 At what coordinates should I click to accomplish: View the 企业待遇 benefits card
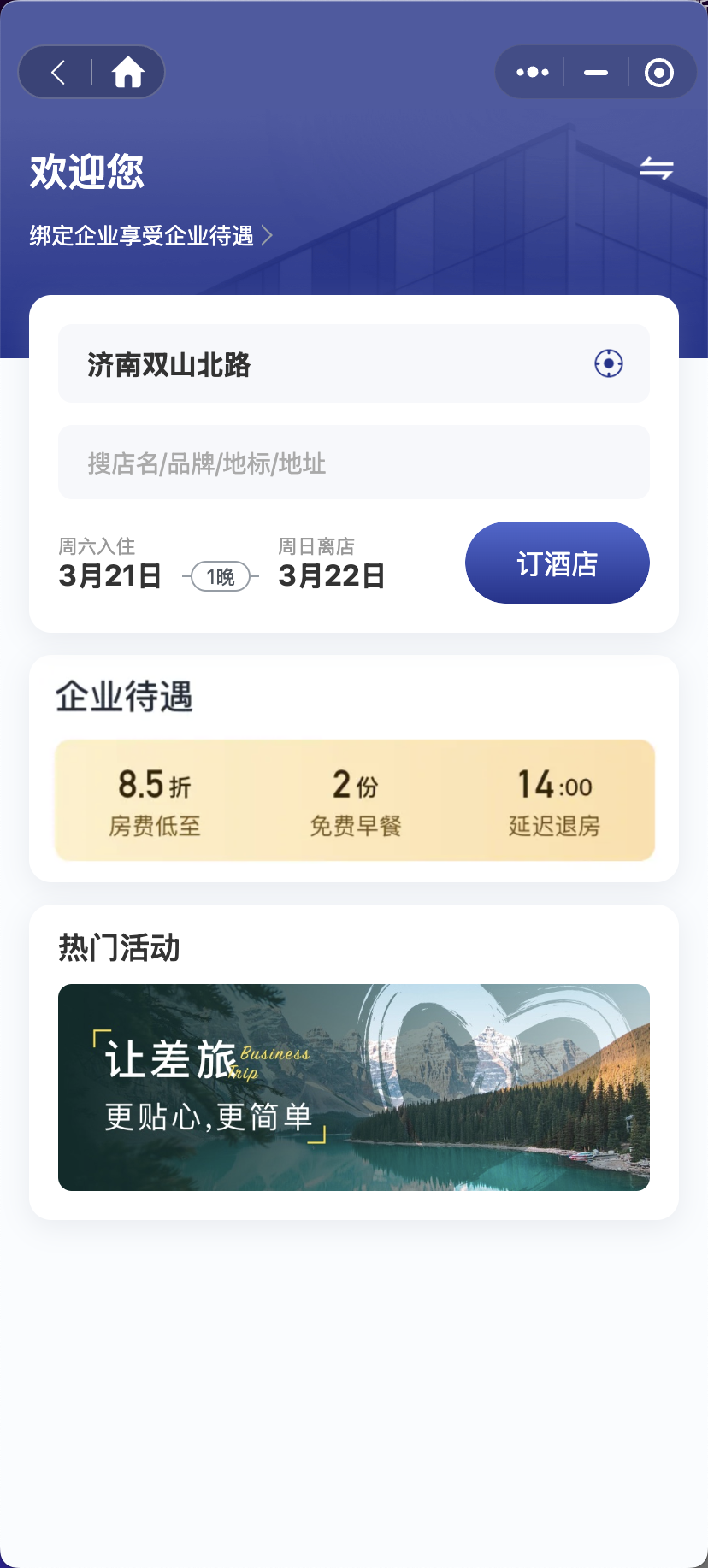tap(354, 800)
